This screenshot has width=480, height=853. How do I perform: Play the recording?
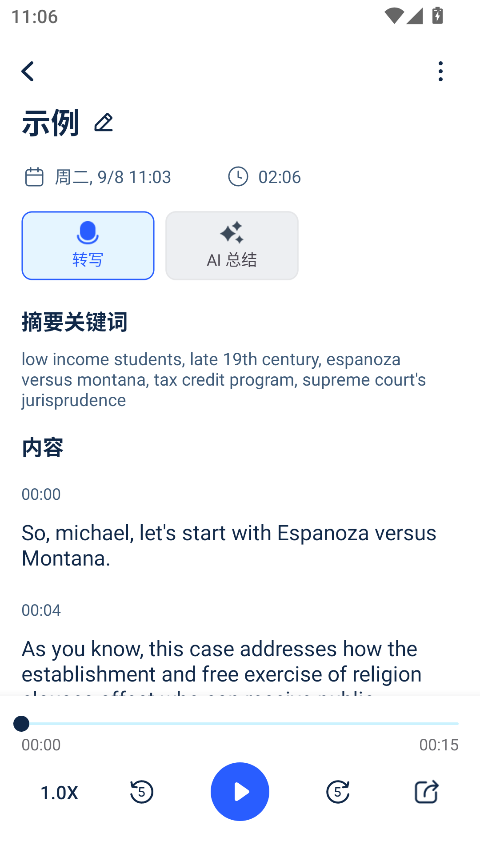(x=240, y=792)
